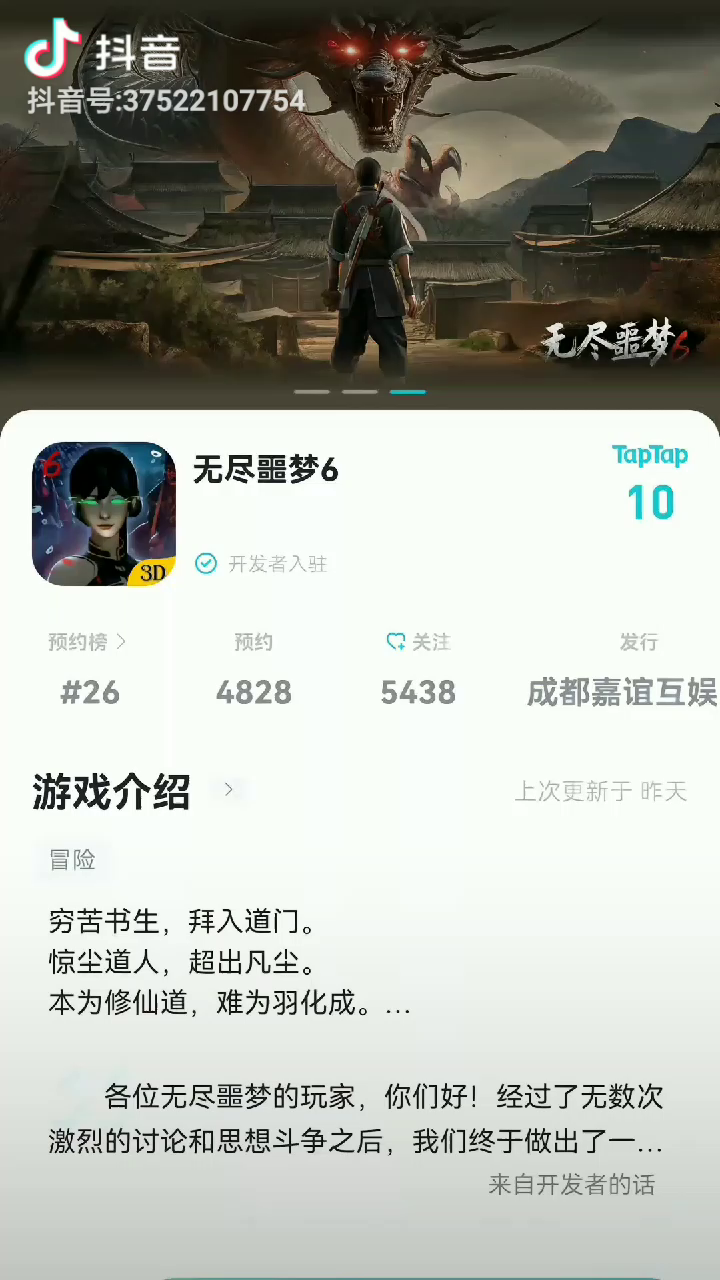Image resolution: width=720 pixels, height=1280 pixels.
Task: View the TapTap rating score 10
Action: click(x=650, y=502)
